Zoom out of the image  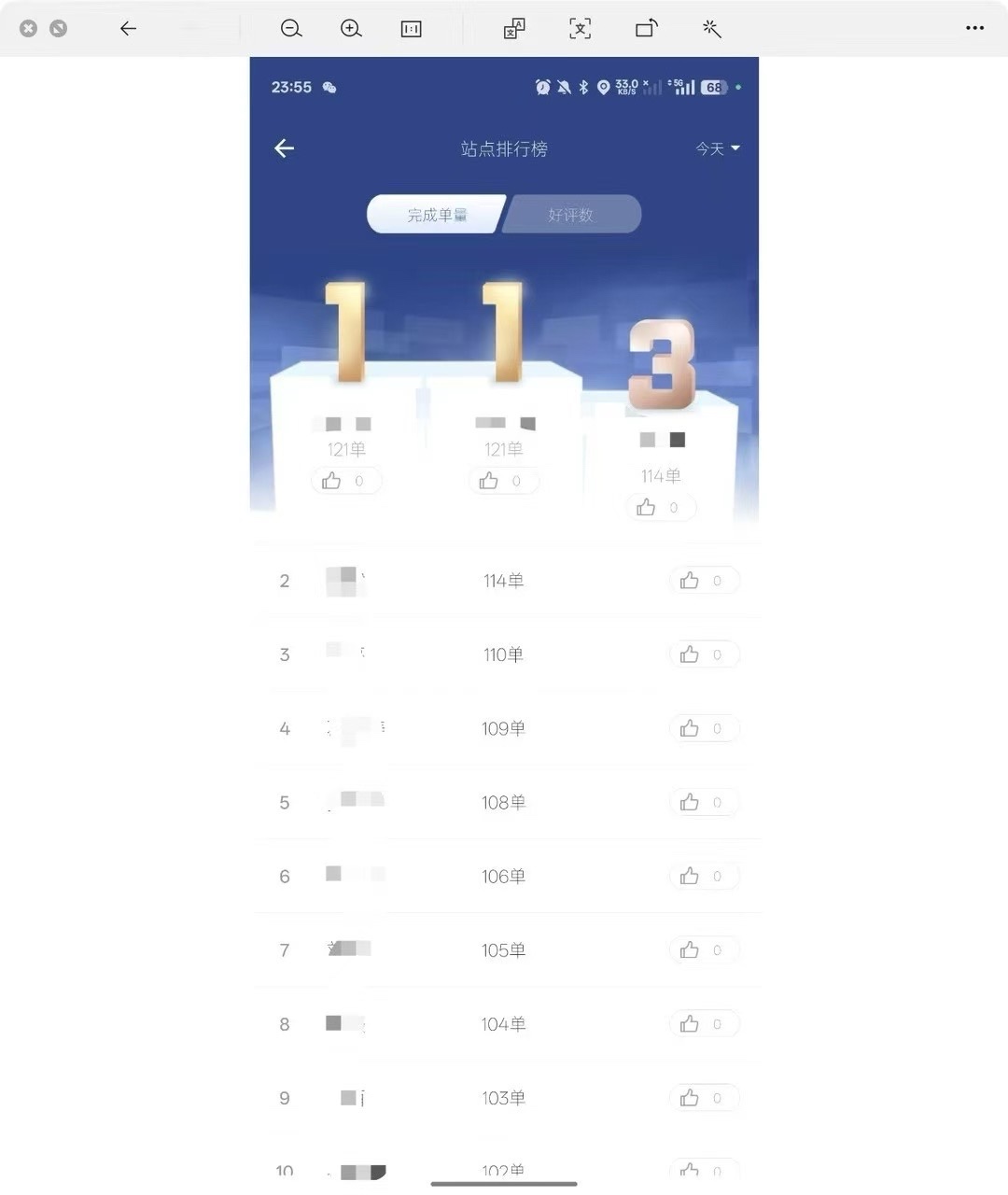291,29
